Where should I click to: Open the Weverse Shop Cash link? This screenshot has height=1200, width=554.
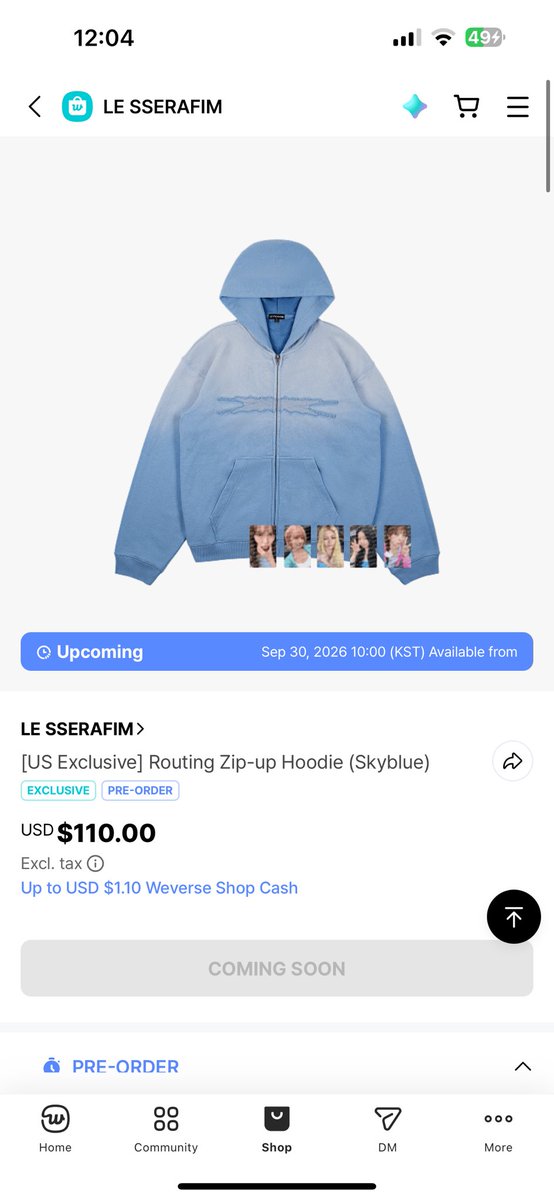point(159,888)
